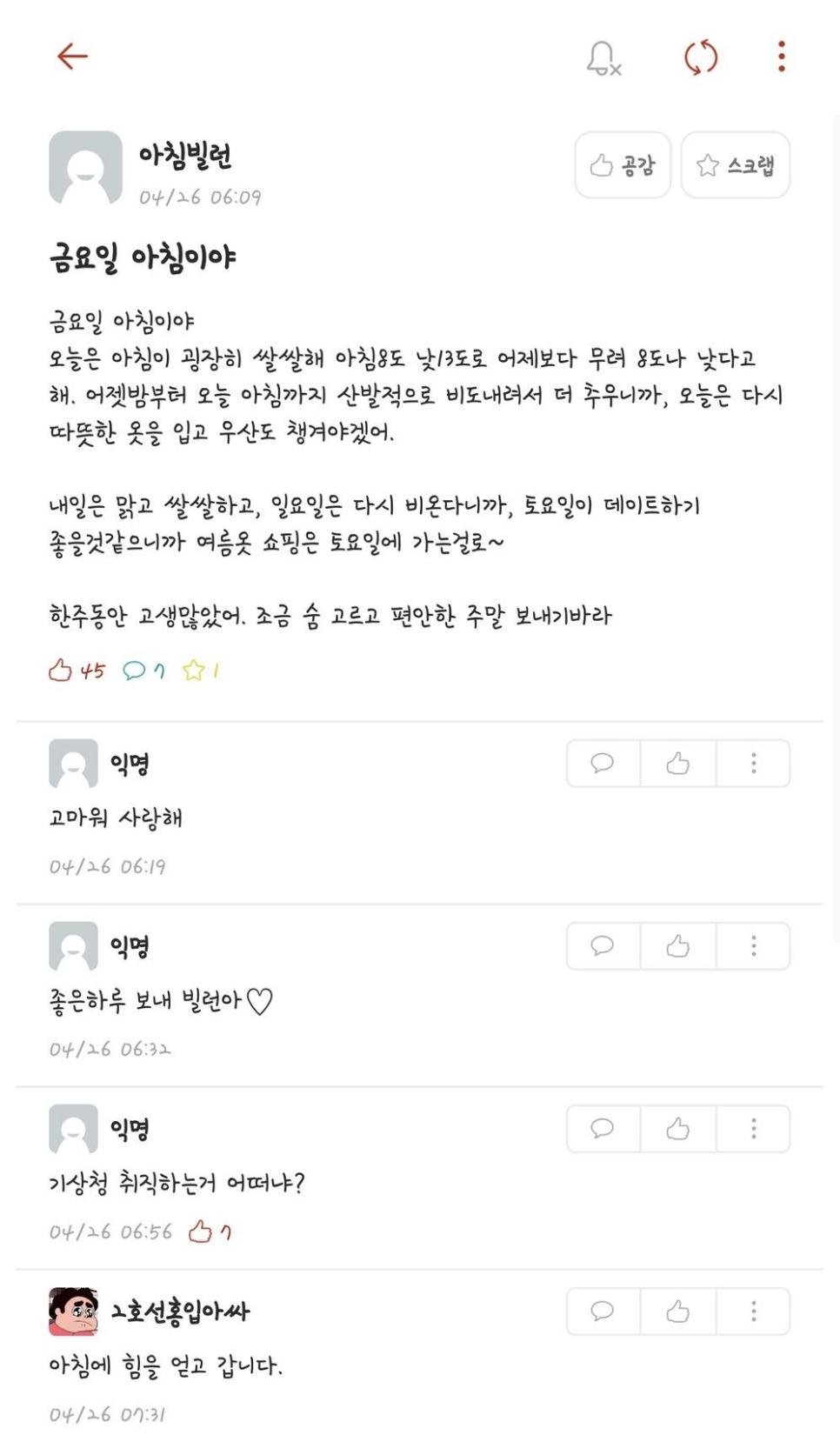Open more options for "좋은하루 보내 빌런아" comment
The height and width of the screenshot is (1455, 840).
click(753, 946)
